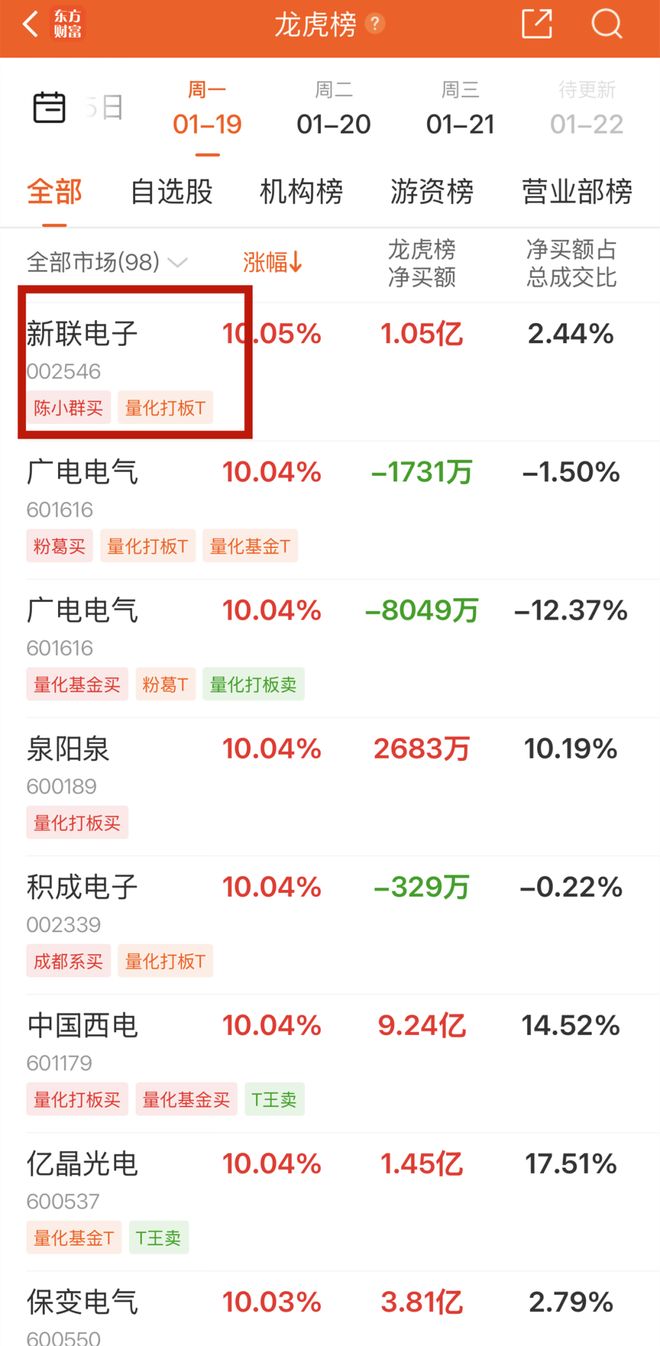Screen dimensions: 660x1346
Task: Switch to the 机构榜 tab
Action: click(x=301, y=191)
